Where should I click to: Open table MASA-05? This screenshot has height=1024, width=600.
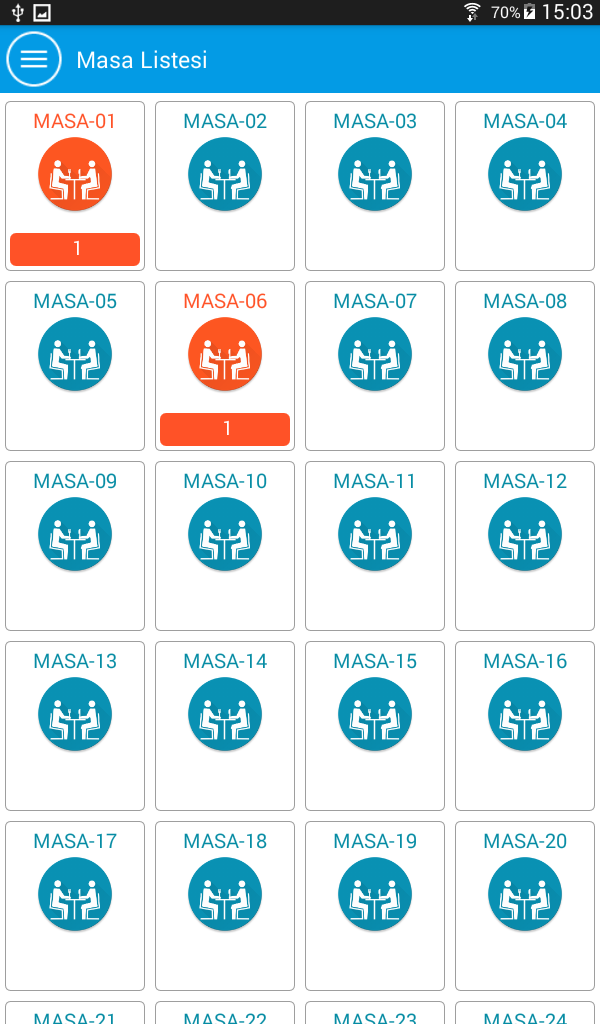tap(75, 366)
